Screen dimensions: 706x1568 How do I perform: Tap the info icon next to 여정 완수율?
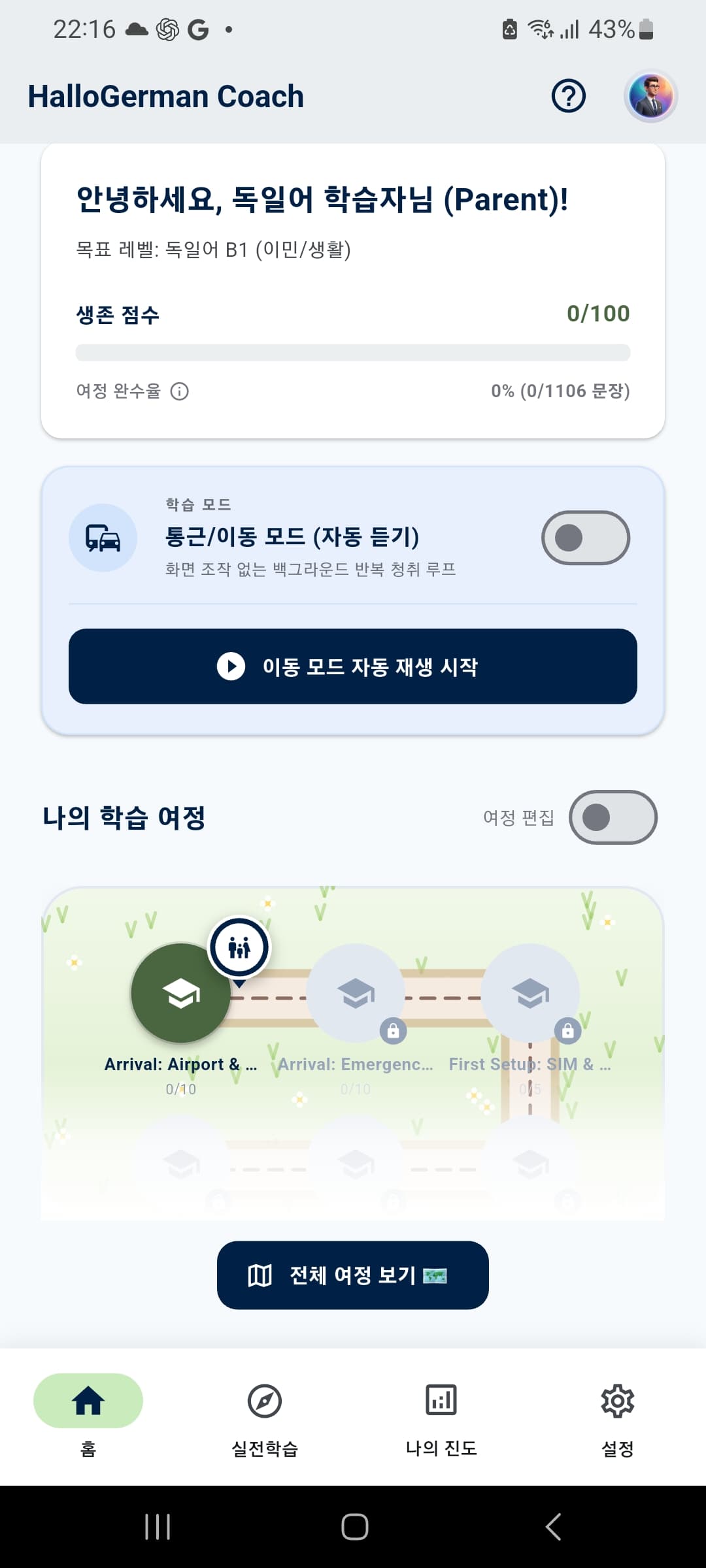(x=179, y=391)
